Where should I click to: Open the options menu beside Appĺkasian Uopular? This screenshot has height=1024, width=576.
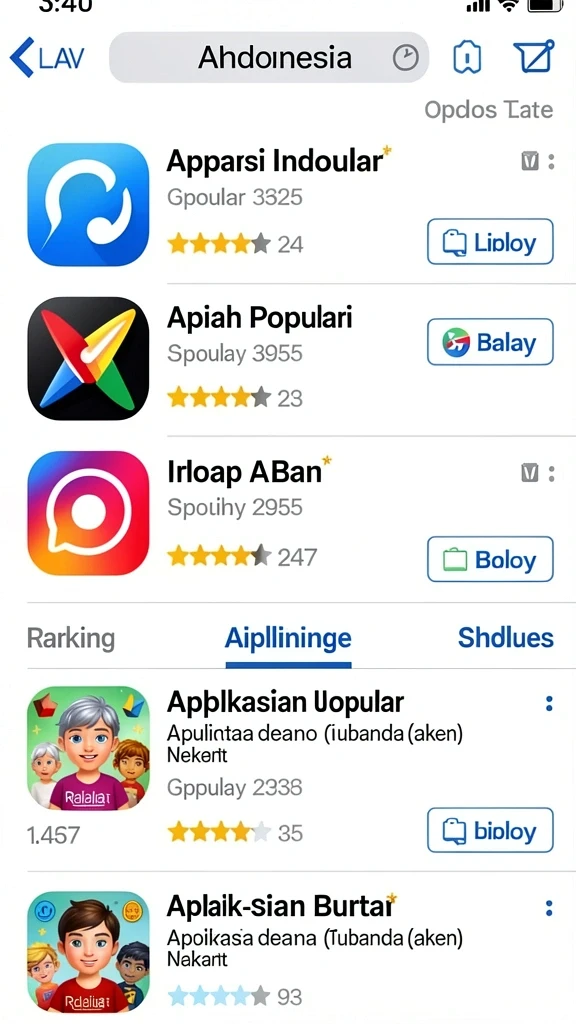click(549, 703)
